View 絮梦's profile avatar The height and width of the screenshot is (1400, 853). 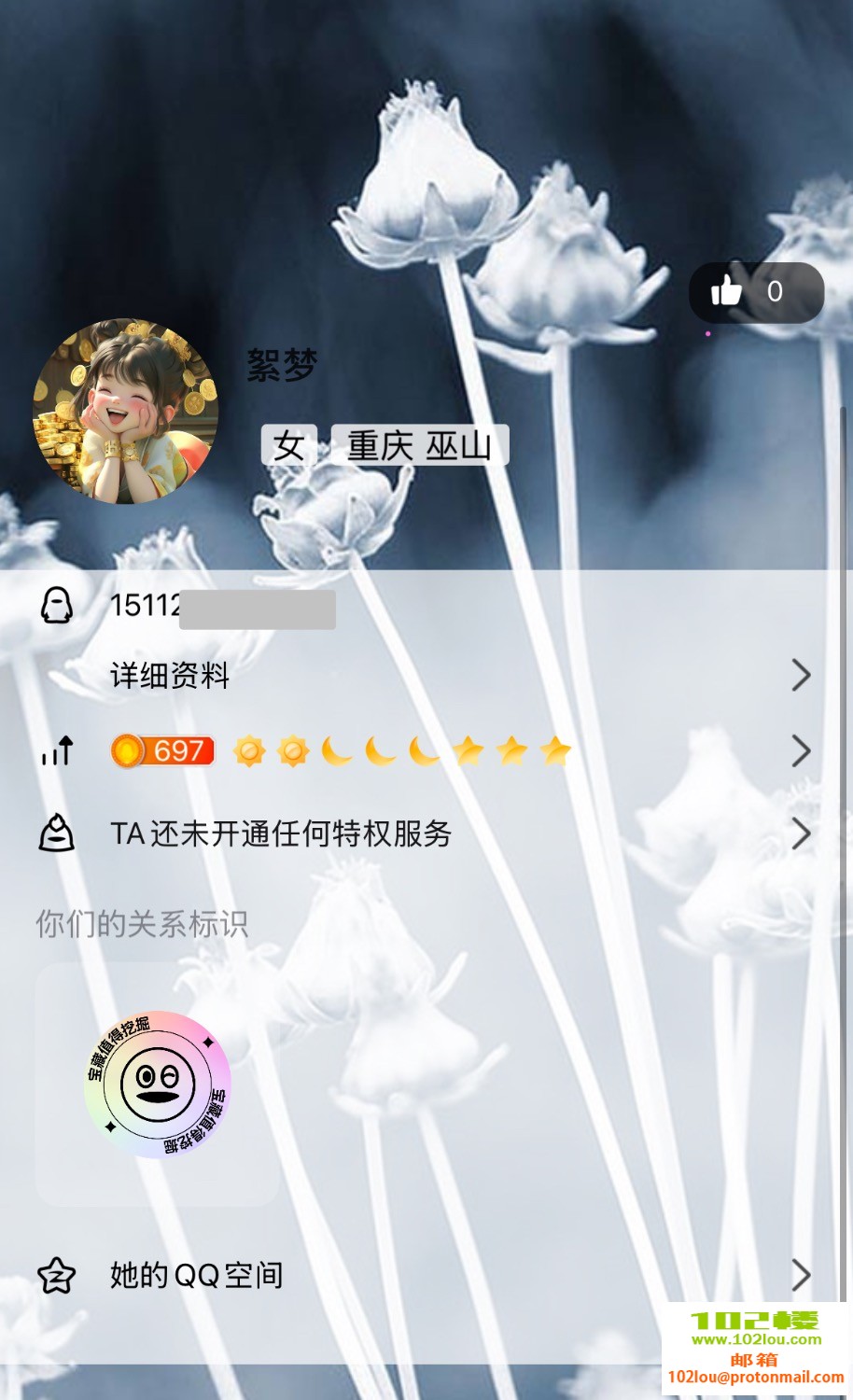(x=126, y=412)
